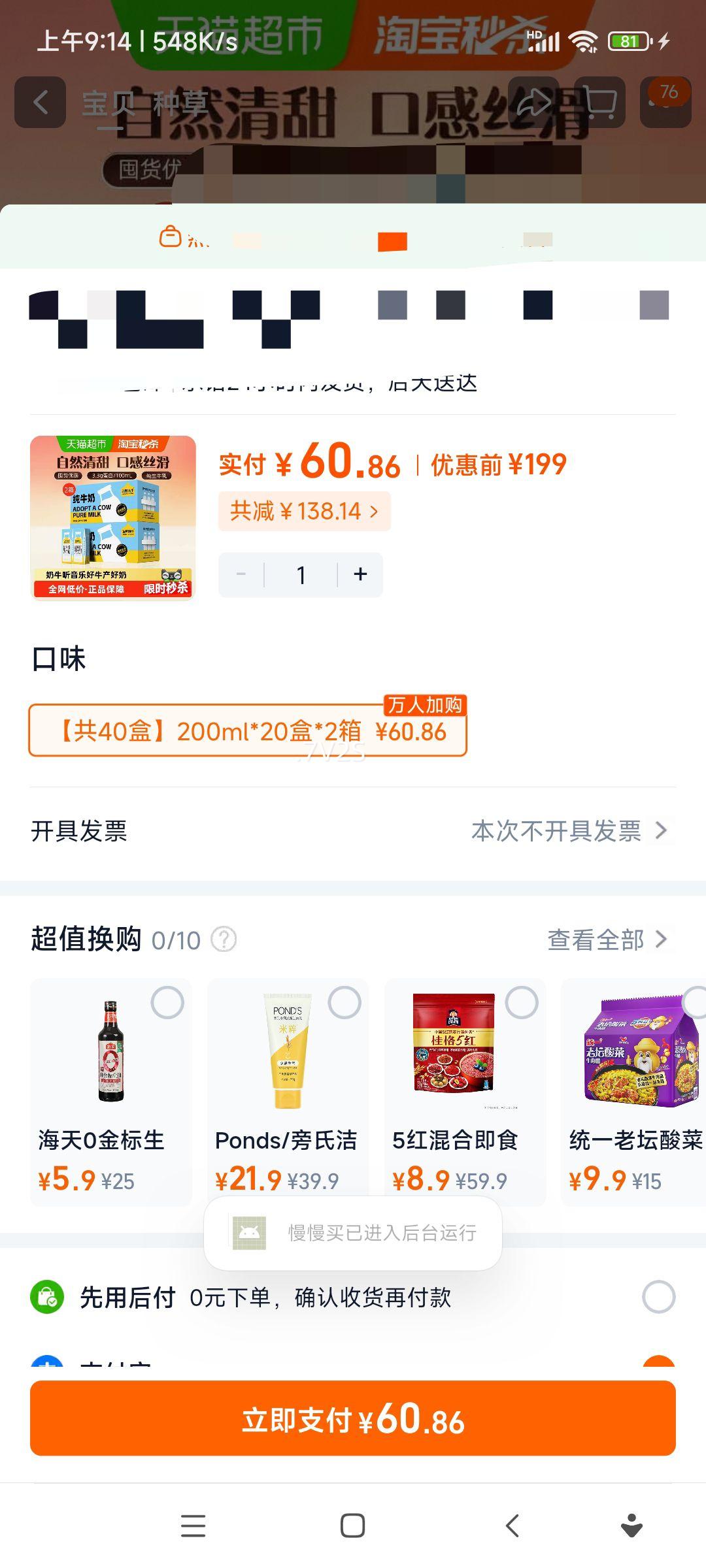The width and height of the screenshot is (706, 1568).
Task: Tap the back arrow at top left
Action: [x=41, y=101]
